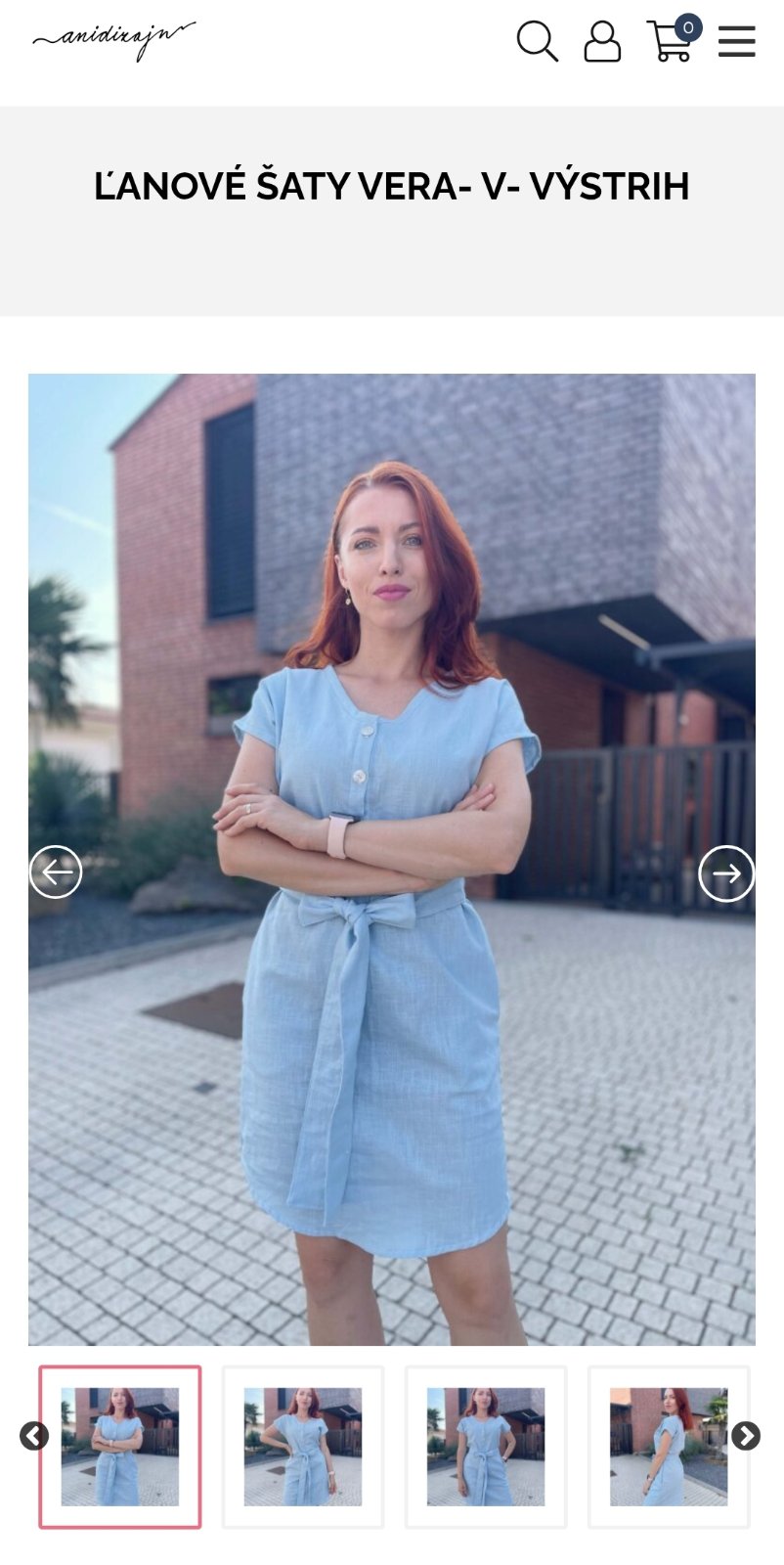Open the user account icon
The image size is (784, 1565).
point(602,41)
